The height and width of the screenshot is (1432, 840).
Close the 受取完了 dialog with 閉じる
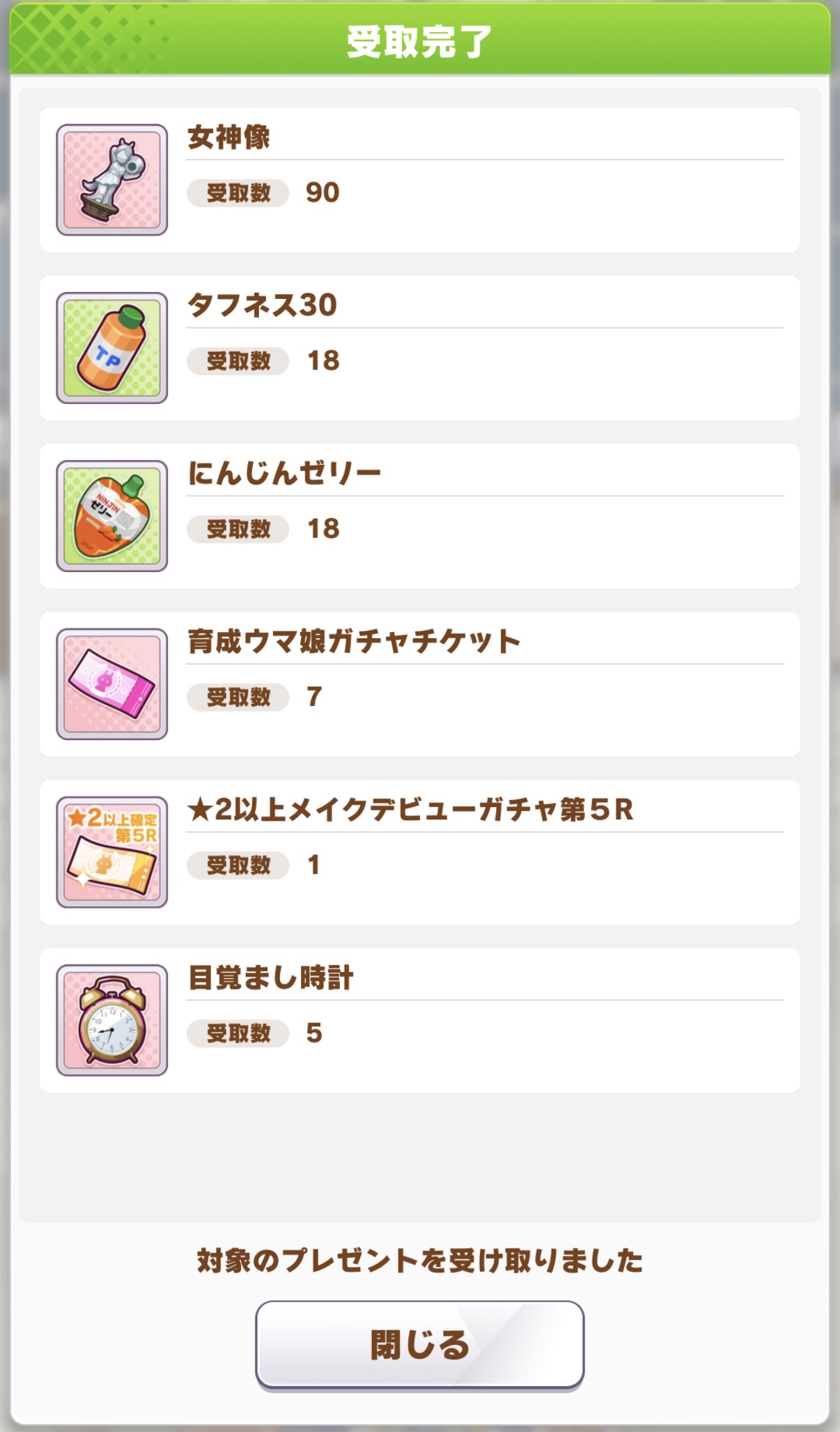(419, 1344)
